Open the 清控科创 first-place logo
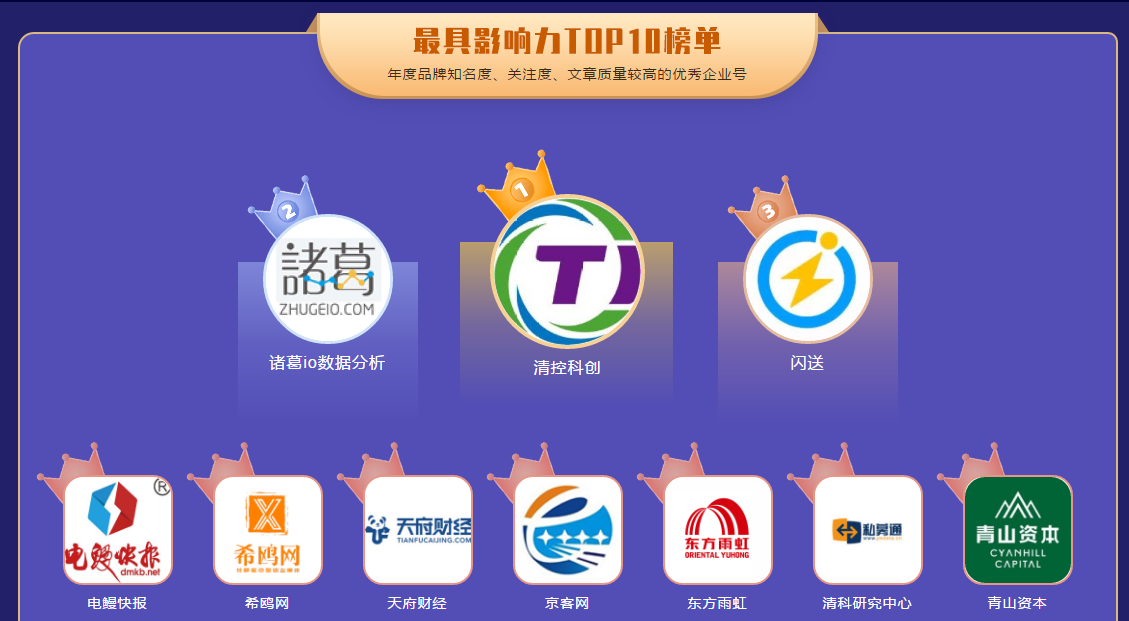The height and width of the screenshot is (621, 1129). pos(567,272)
